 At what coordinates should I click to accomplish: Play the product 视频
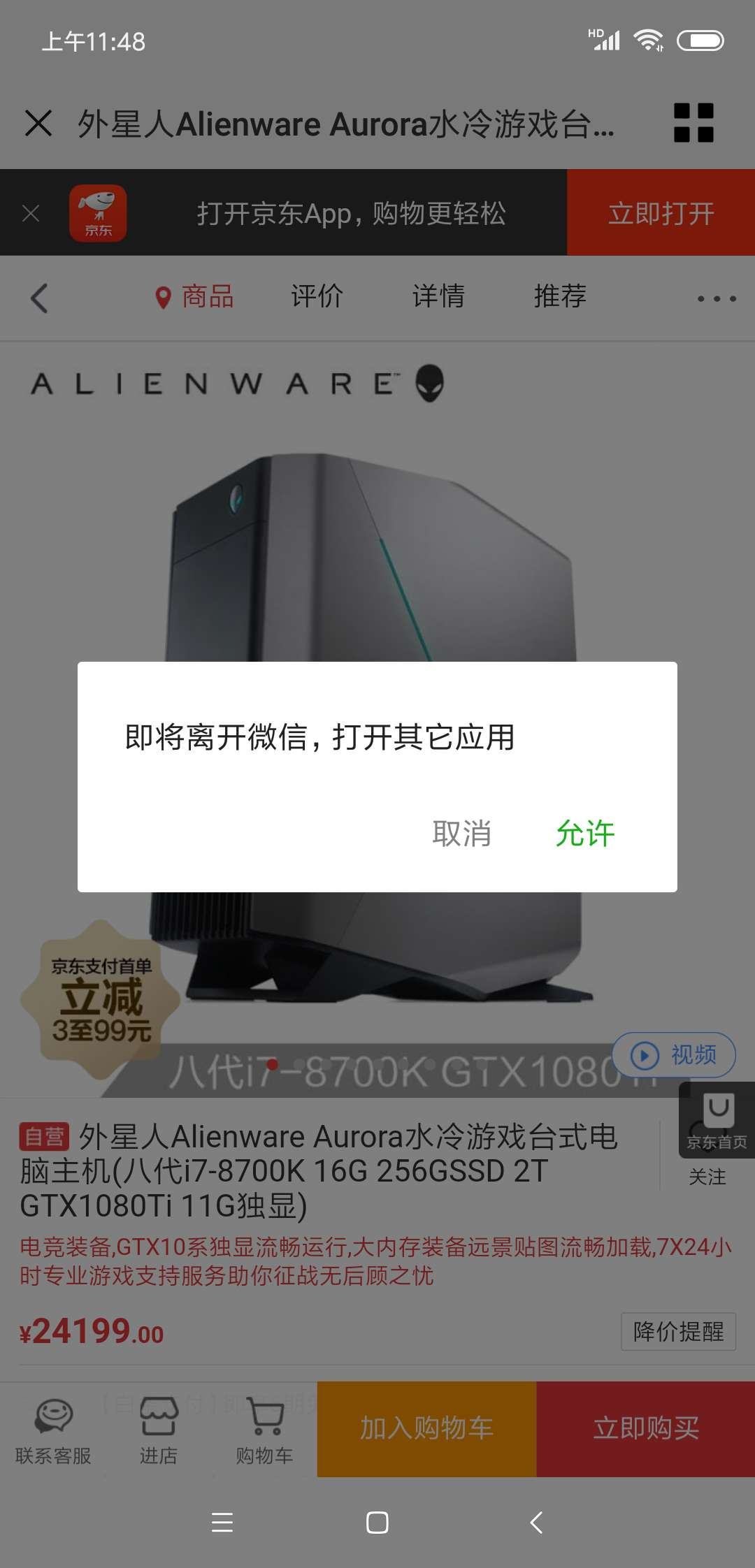674,1054
